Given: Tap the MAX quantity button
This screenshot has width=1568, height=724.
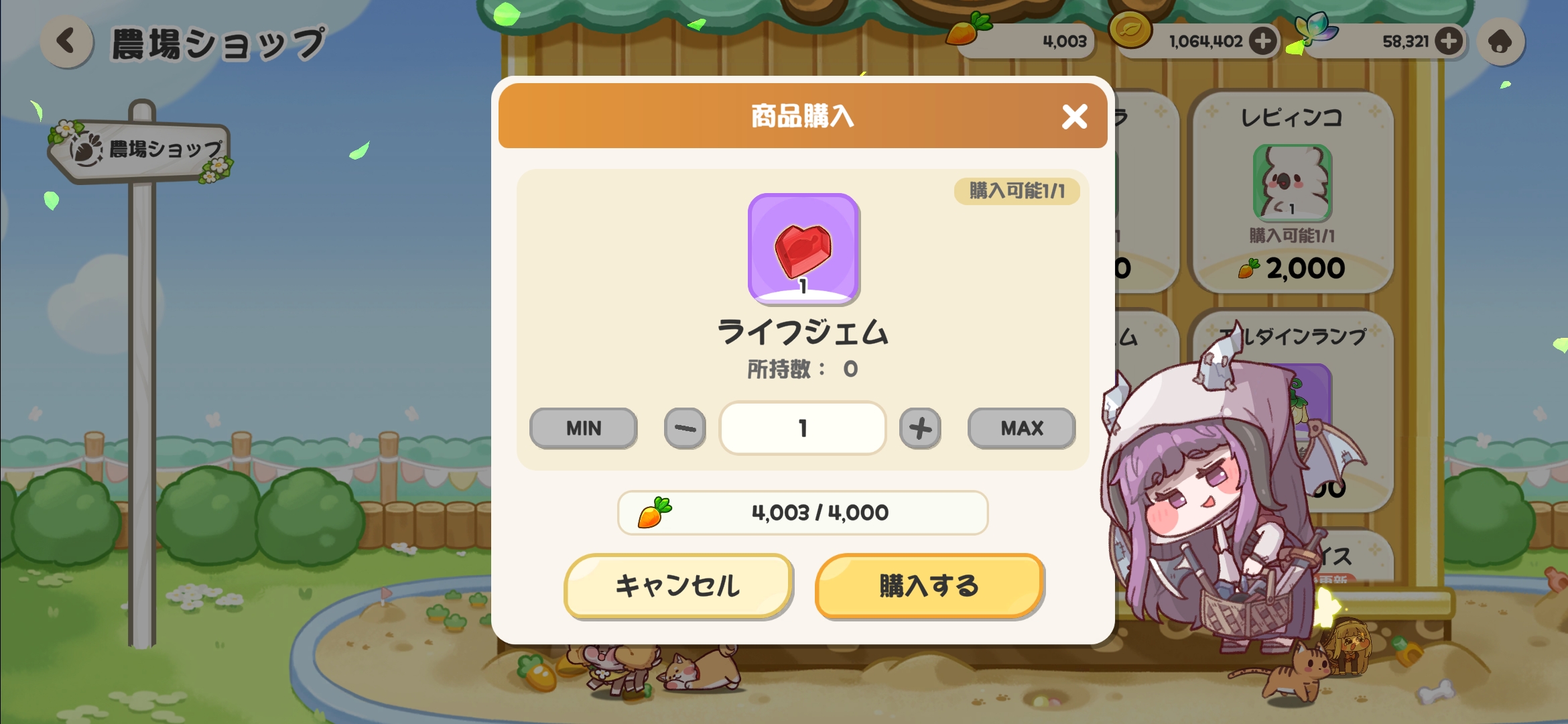Looking at the screenshot, I should pos(1021,428).
